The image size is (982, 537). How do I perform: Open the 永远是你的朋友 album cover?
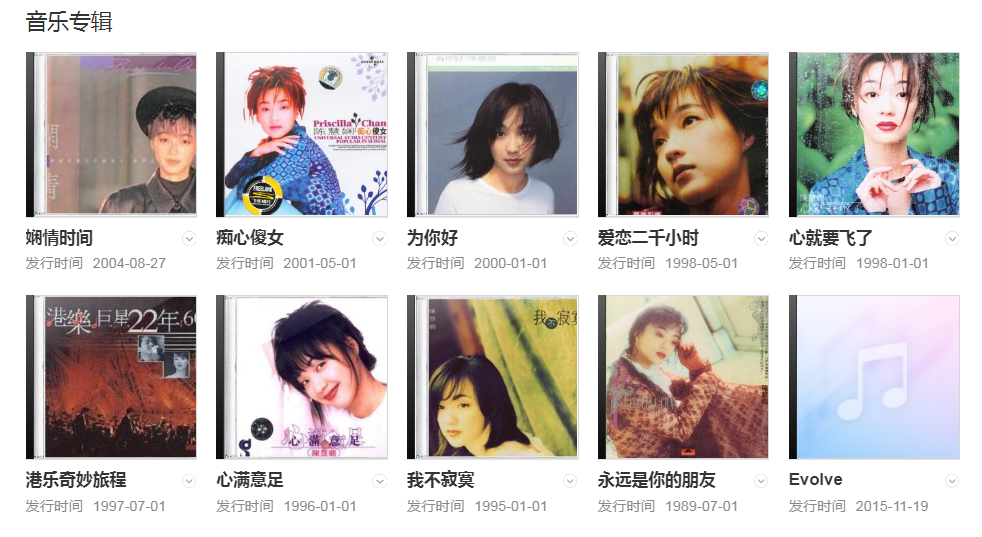pos(684,377)
